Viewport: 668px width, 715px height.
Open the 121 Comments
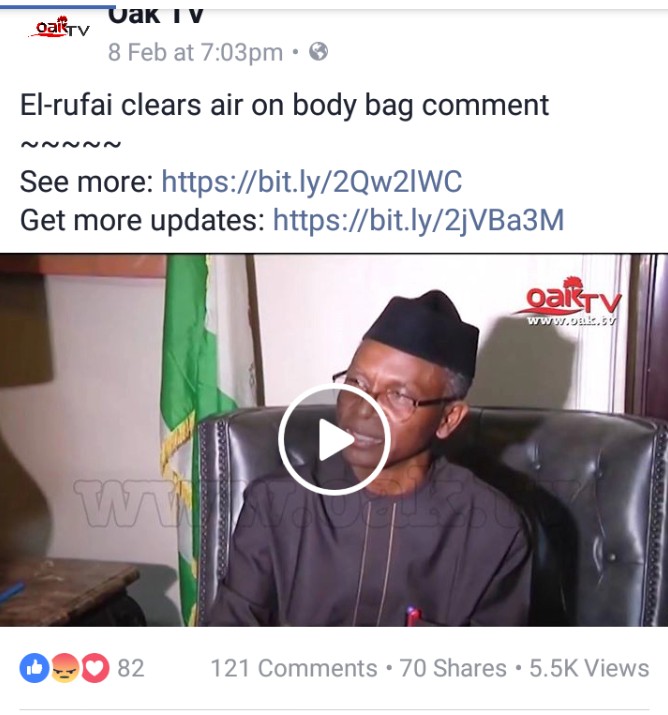293,668
